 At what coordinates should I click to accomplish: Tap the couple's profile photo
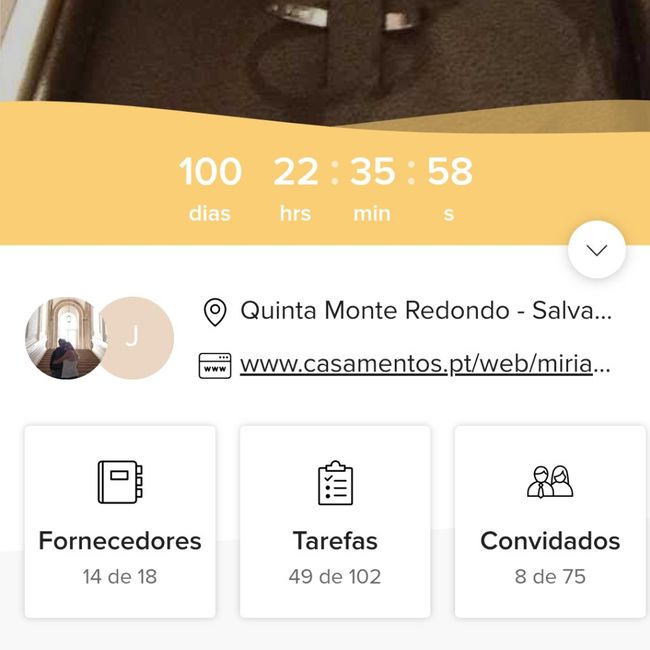pos(60,338)
